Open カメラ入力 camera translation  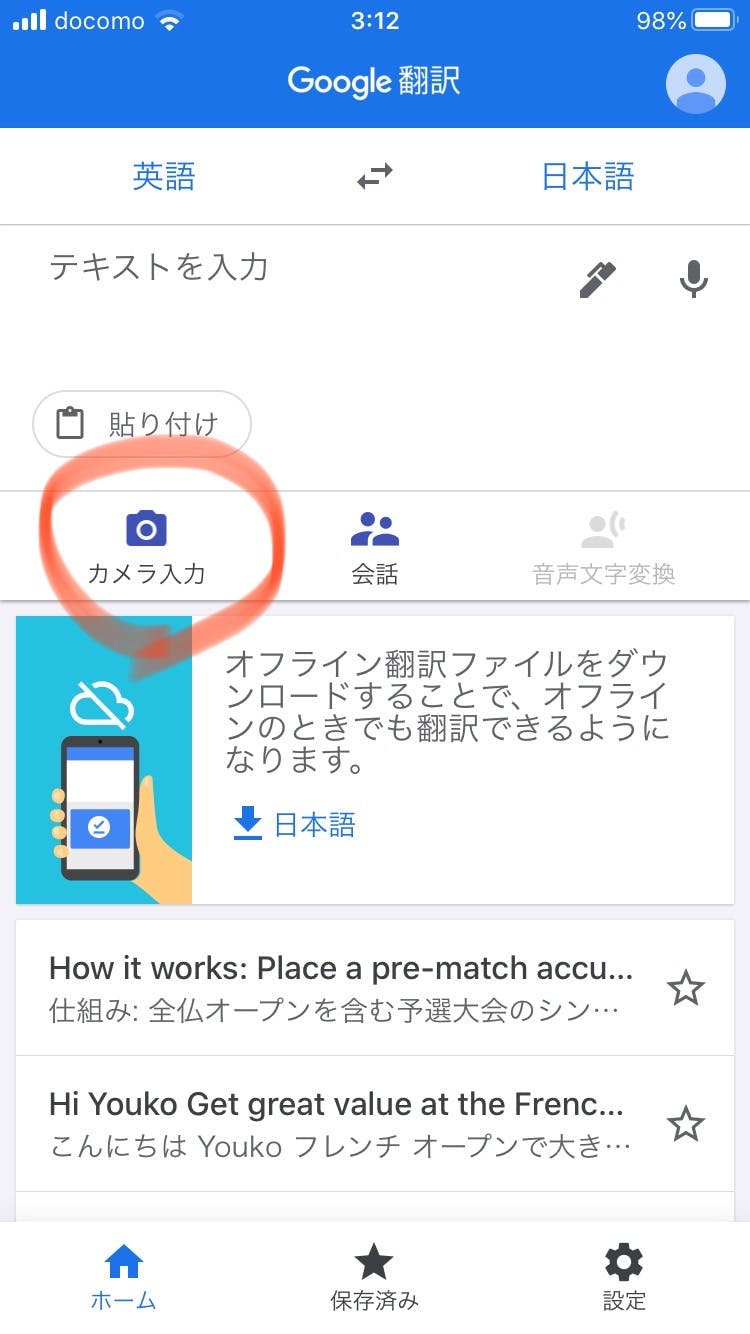click(146, 546)
